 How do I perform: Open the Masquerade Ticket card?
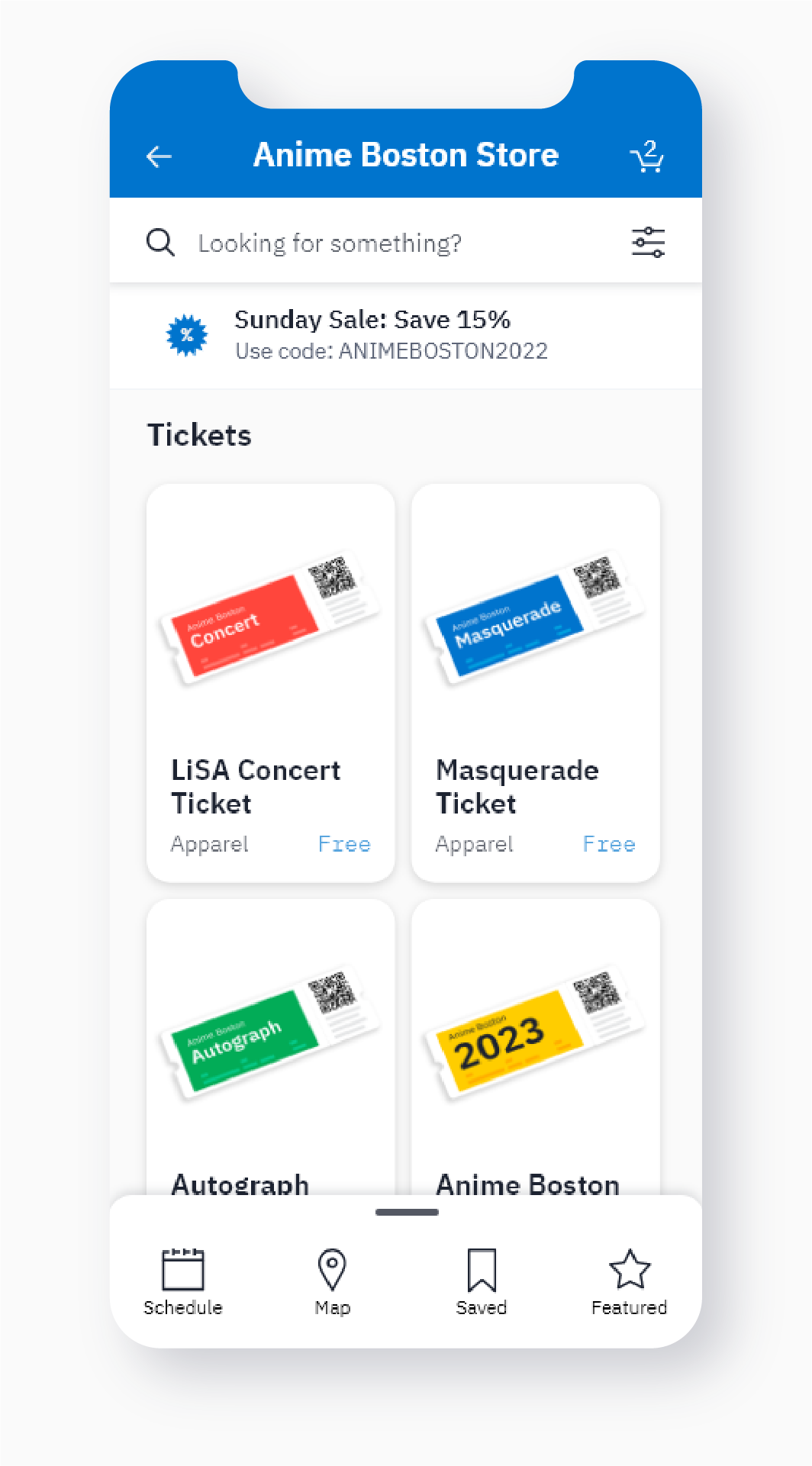pyautogui.click(x=535, y=683)
